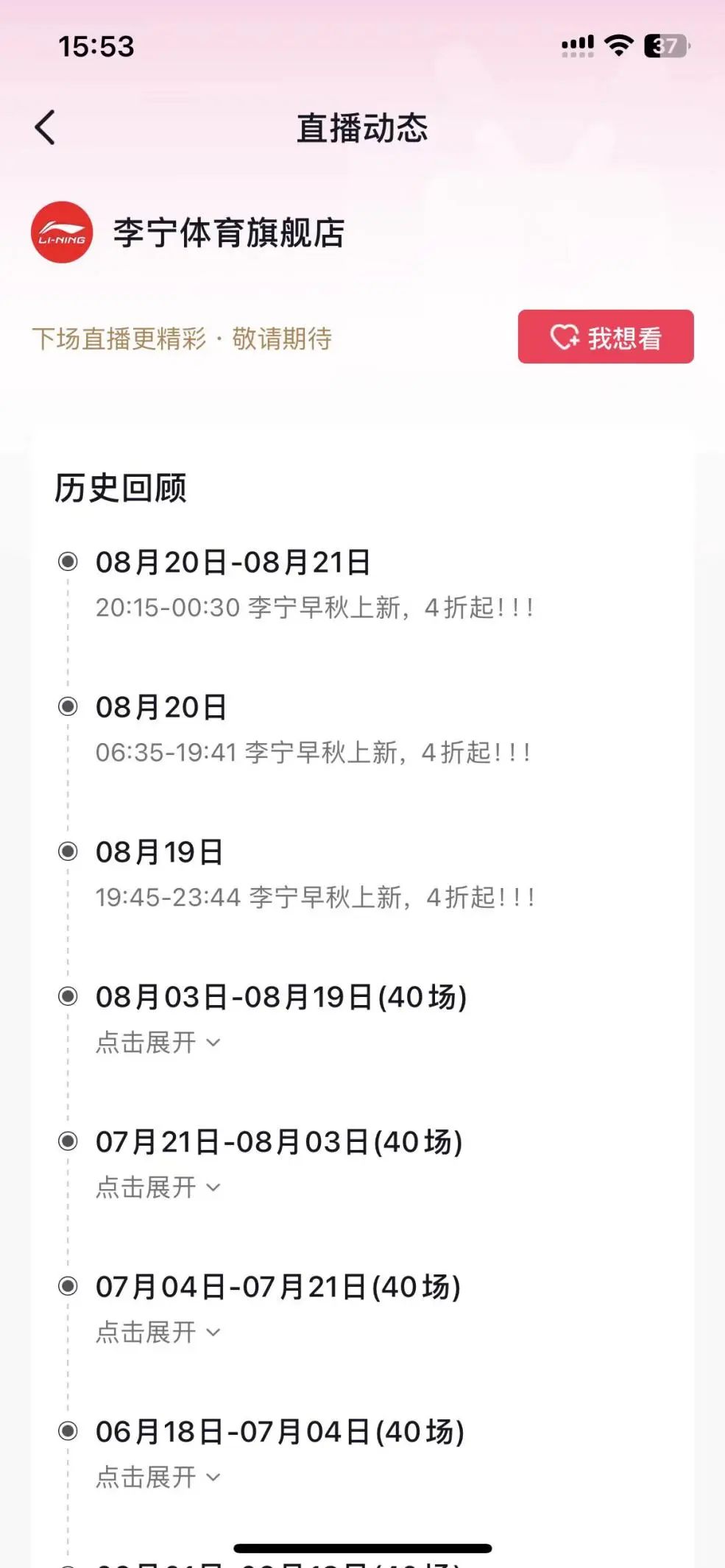Go back from 直播动态 page
Image resolution: width=725 pixels, height=1568 pixels.
pos(46,127)
